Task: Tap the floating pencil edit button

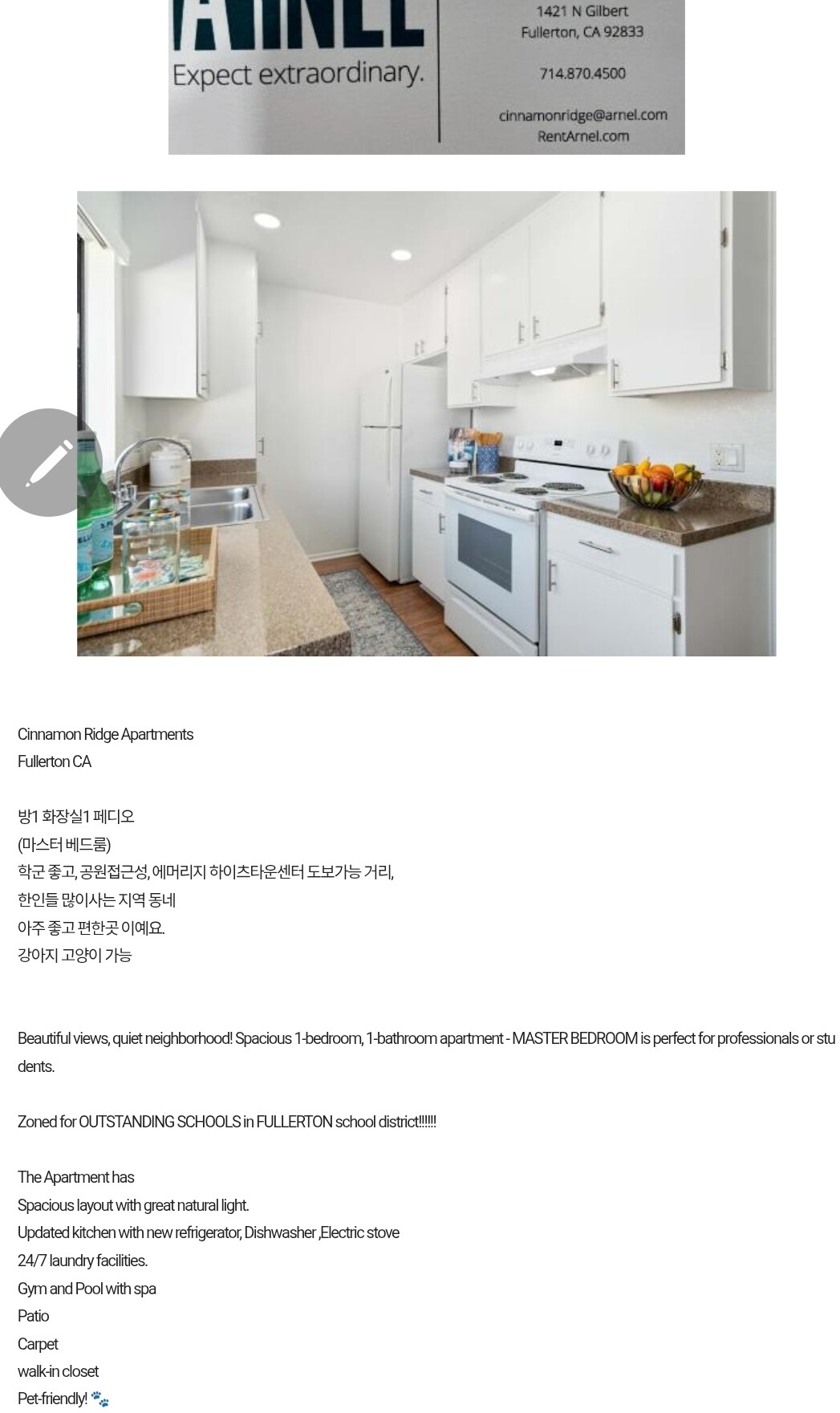Action: (x=48, y=462)
